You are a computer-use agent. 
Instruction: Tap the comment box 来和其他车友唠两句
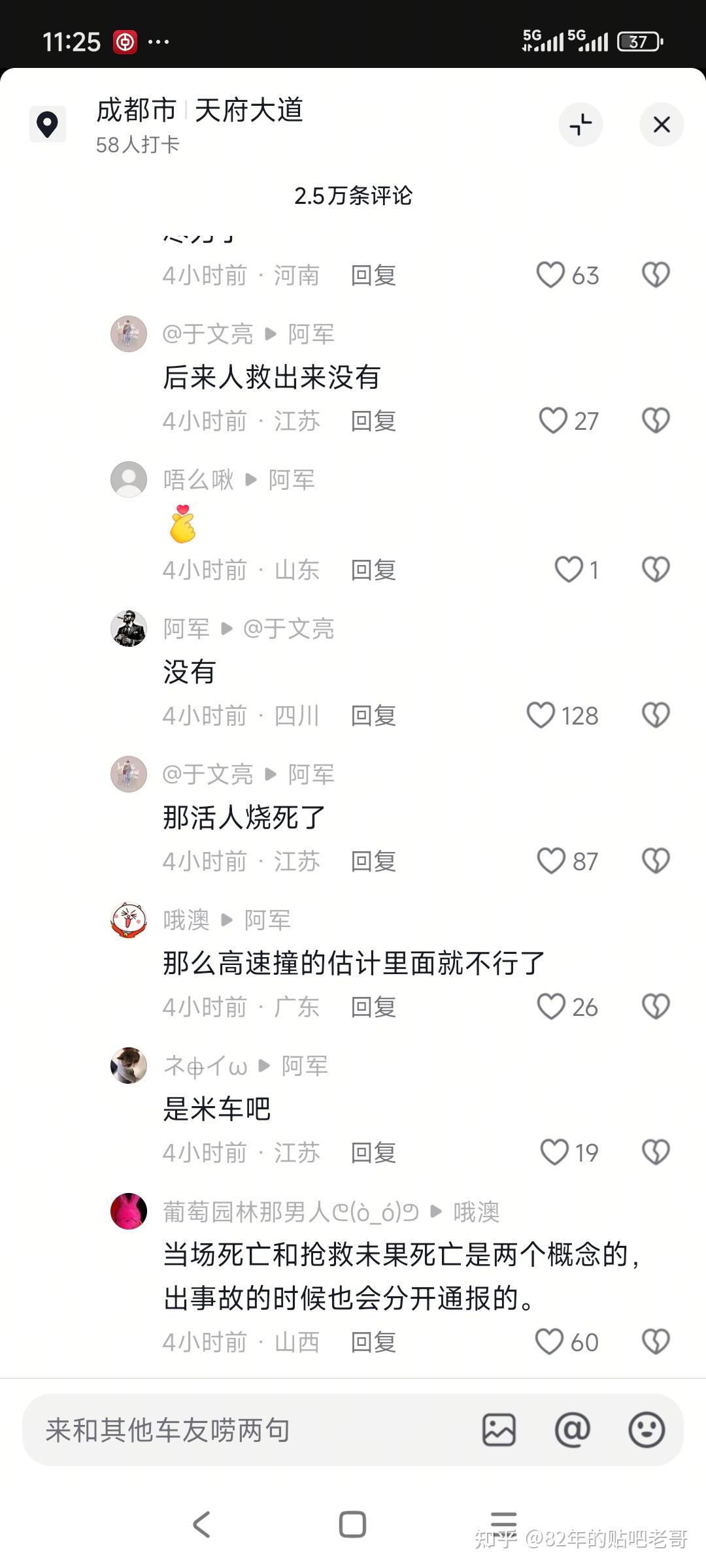coord(248,1430)
